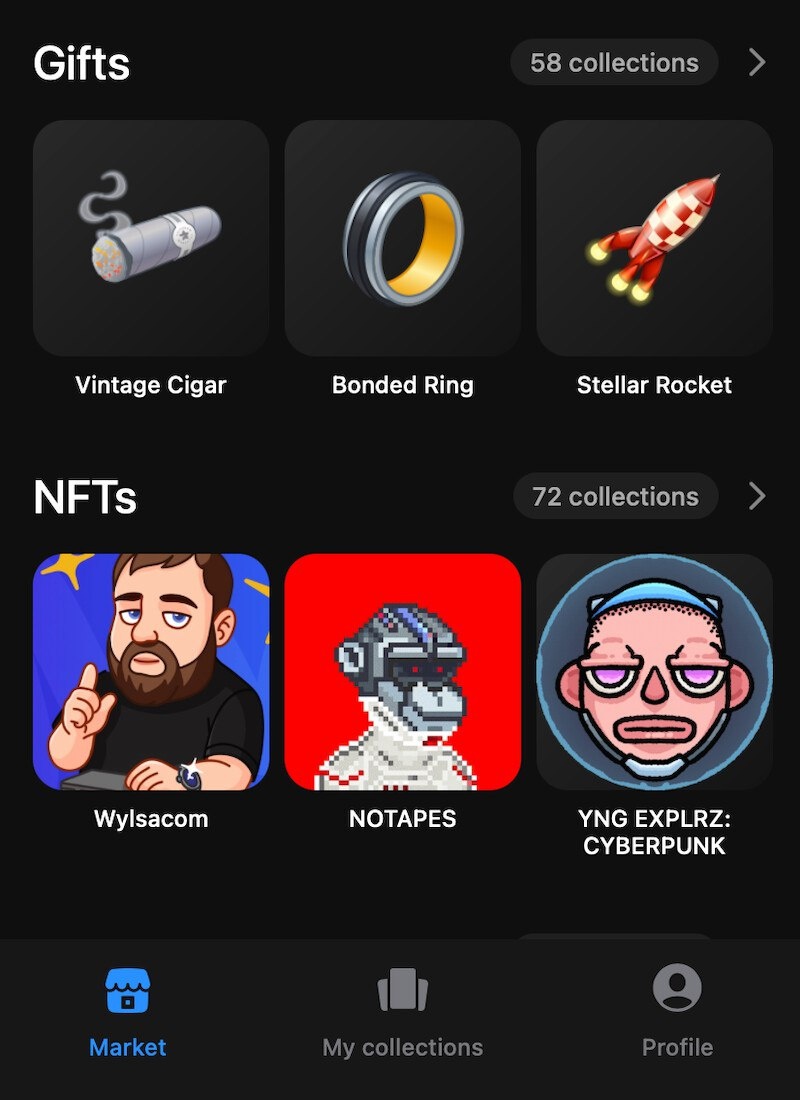800x1100 pixels.
Task: Switch to the Profile tab
Action: (x=677, y=1016)
